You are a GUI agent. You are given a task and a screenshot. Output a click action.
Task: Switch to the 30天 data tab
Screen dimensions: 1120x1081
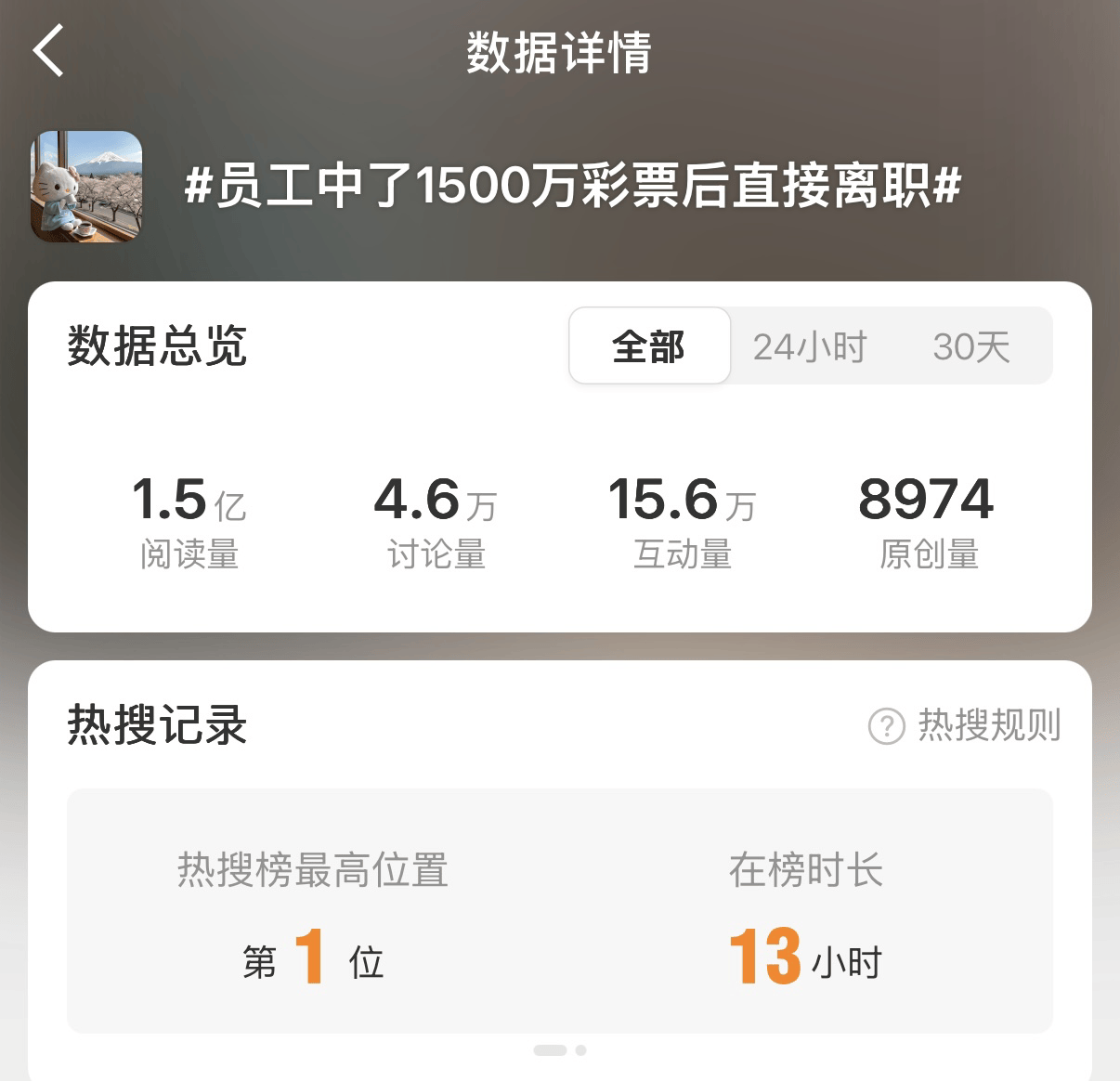click(971, 346)
